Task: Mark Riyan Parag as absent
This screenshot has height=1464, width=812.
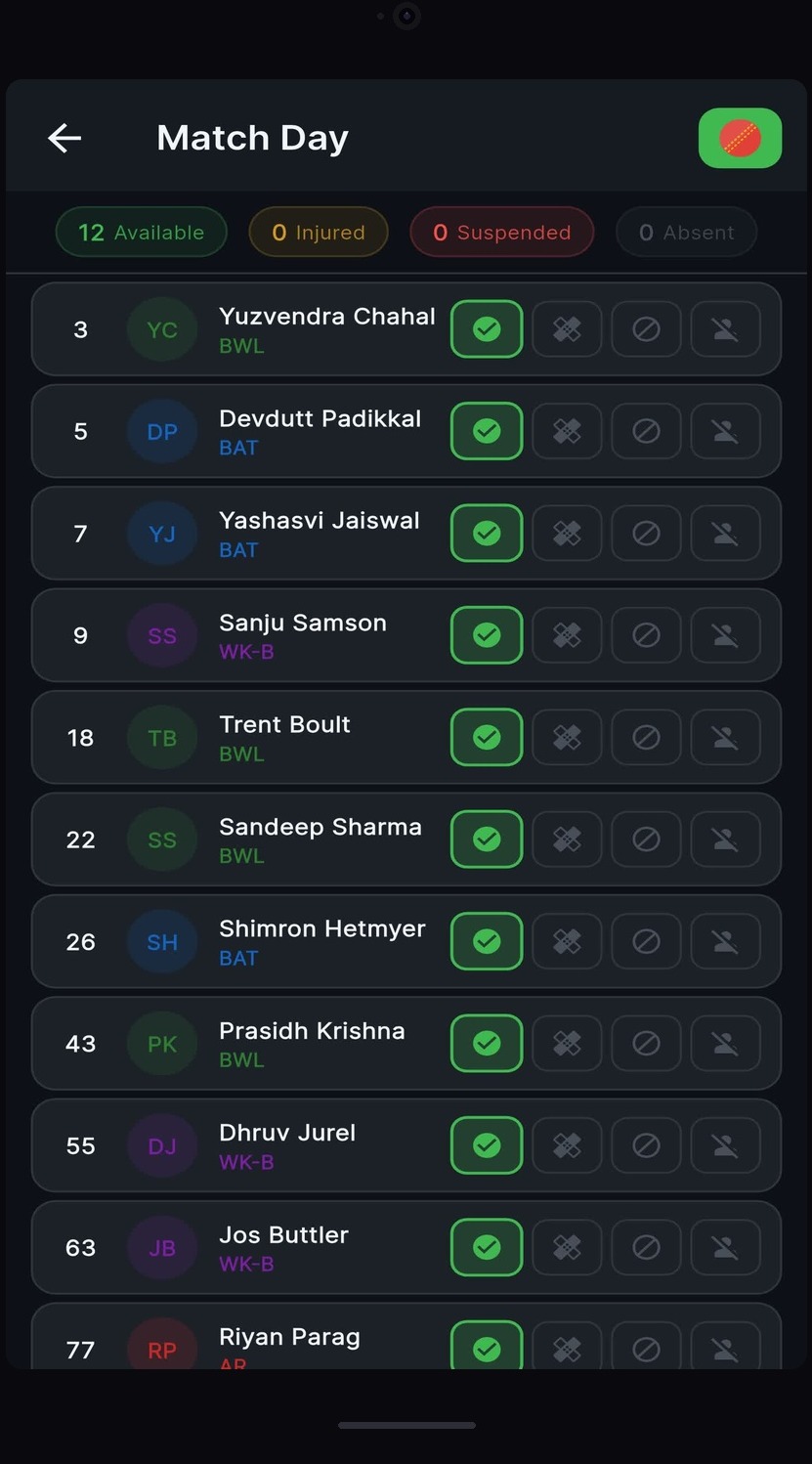Action: tap(725, 1349)
